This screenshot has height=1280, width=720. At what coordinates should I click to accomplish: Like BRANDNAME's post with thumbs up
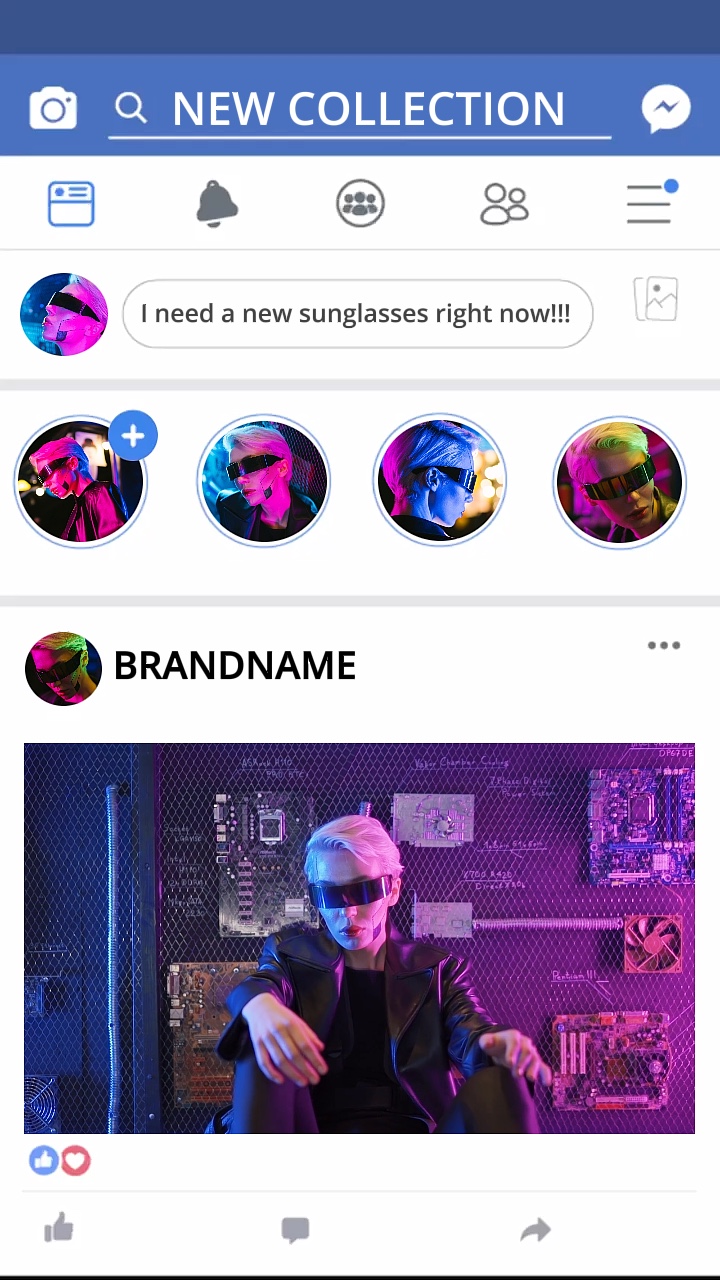pyautogui.click(x=59, y=1228)
